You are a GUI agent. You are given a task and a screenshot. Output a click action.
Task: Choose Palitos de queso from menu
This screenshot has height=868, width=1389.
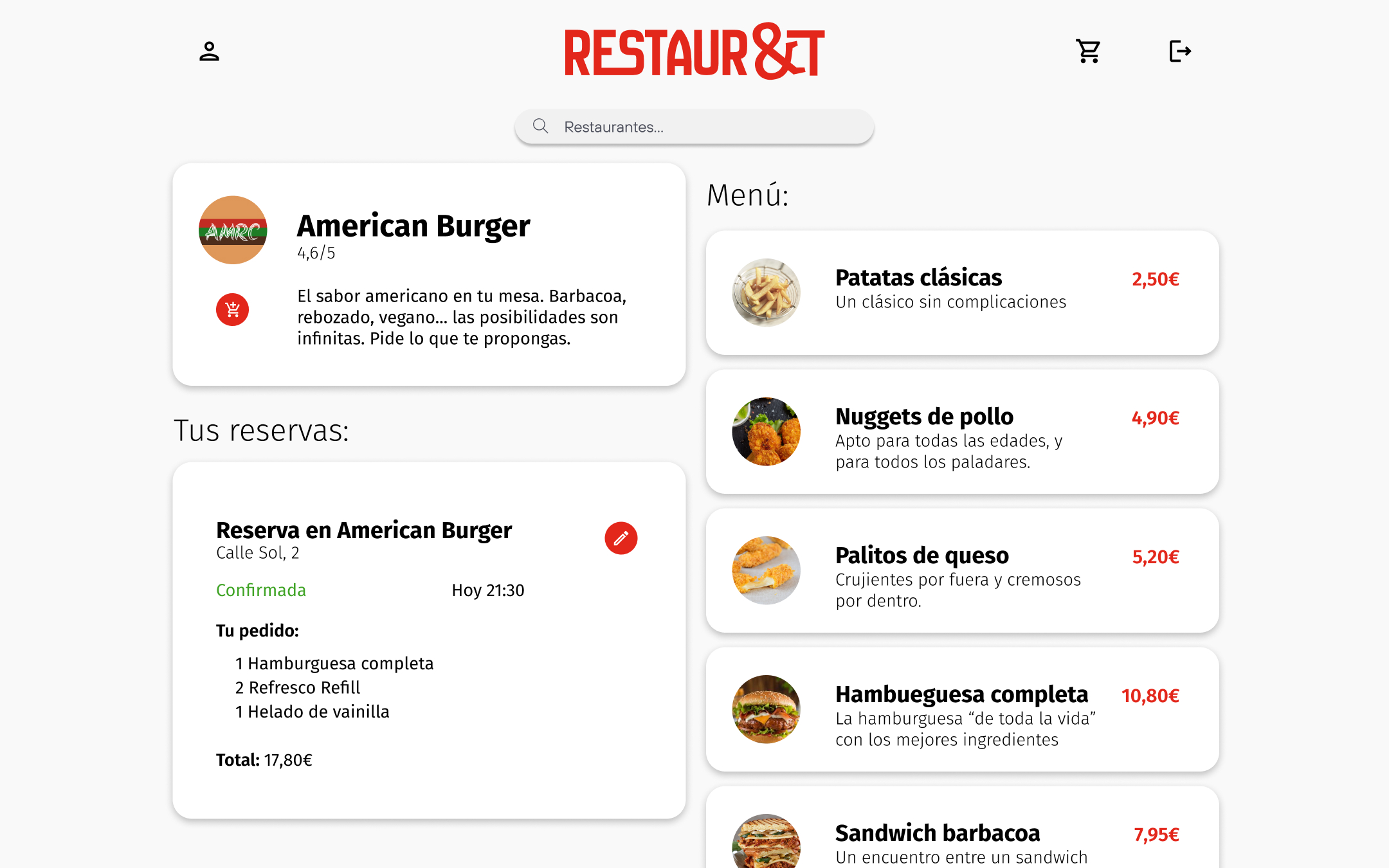click(x=962, y=570)
